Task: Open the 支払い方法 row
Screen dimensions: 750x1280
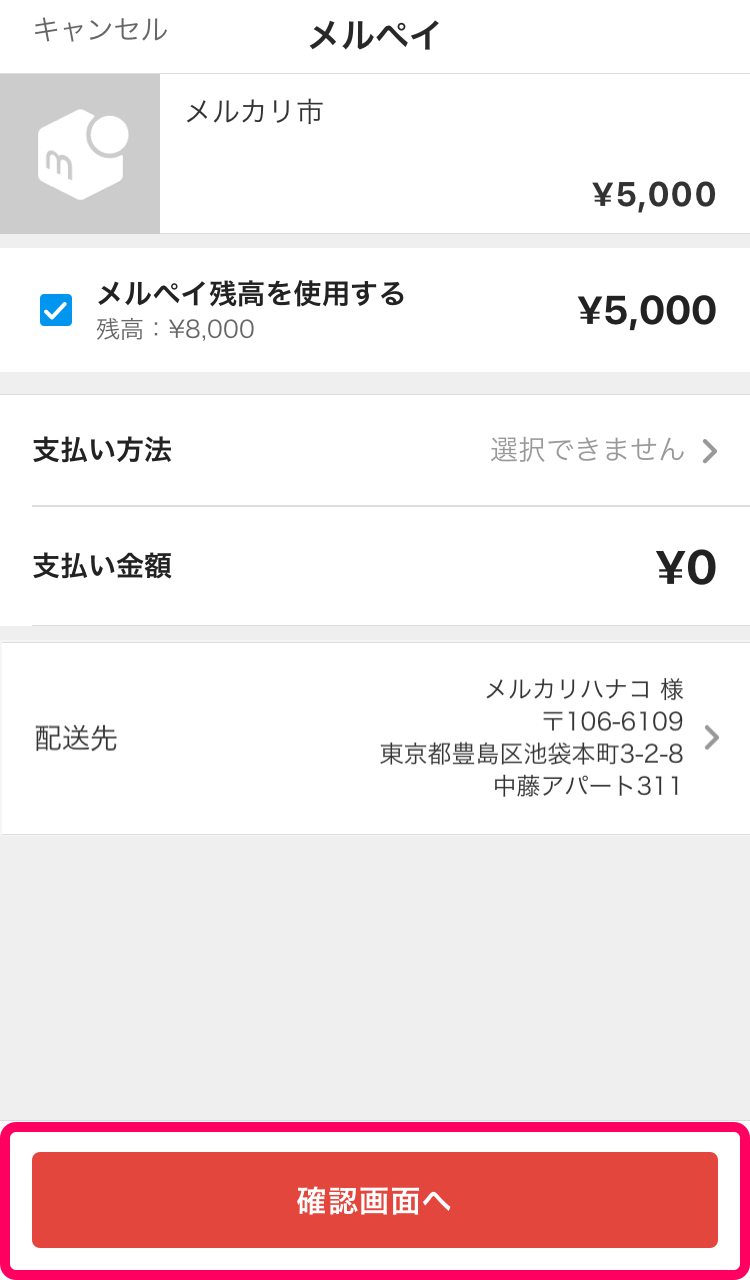Action: 375,450
